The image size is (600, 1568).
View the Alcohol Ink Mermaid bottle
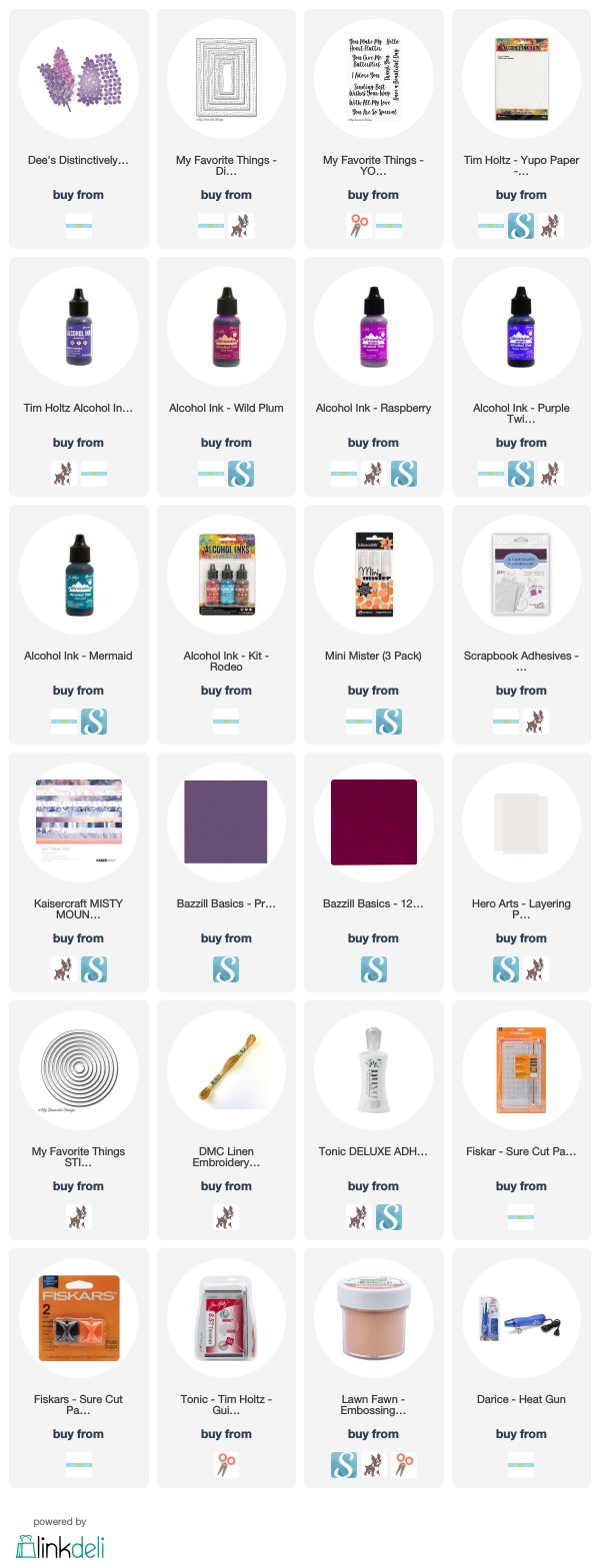[x=78, y=576]
